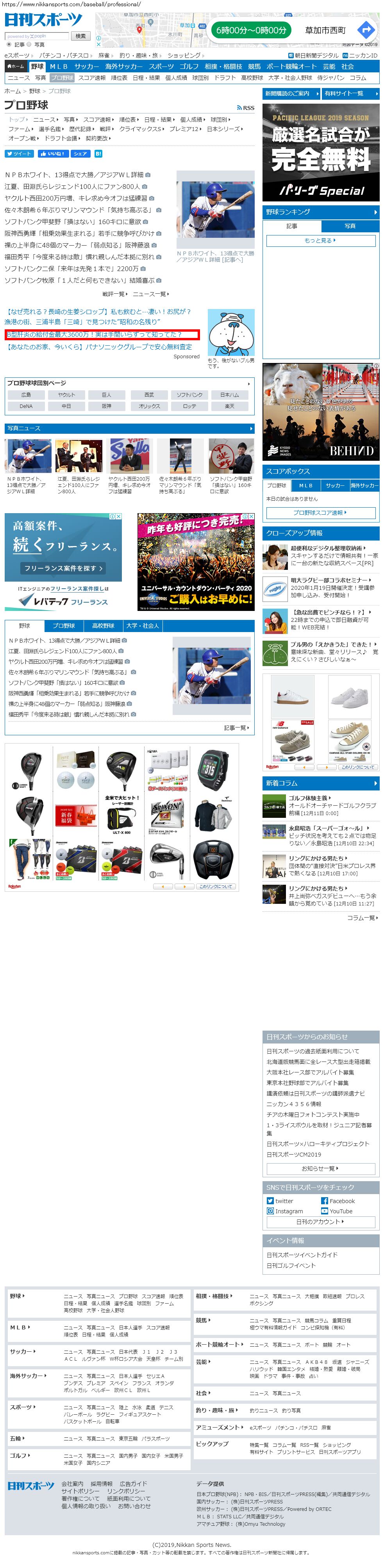Focus the search input field
384x1568 pixels.
pyautogui.click(x=36, y=36)
